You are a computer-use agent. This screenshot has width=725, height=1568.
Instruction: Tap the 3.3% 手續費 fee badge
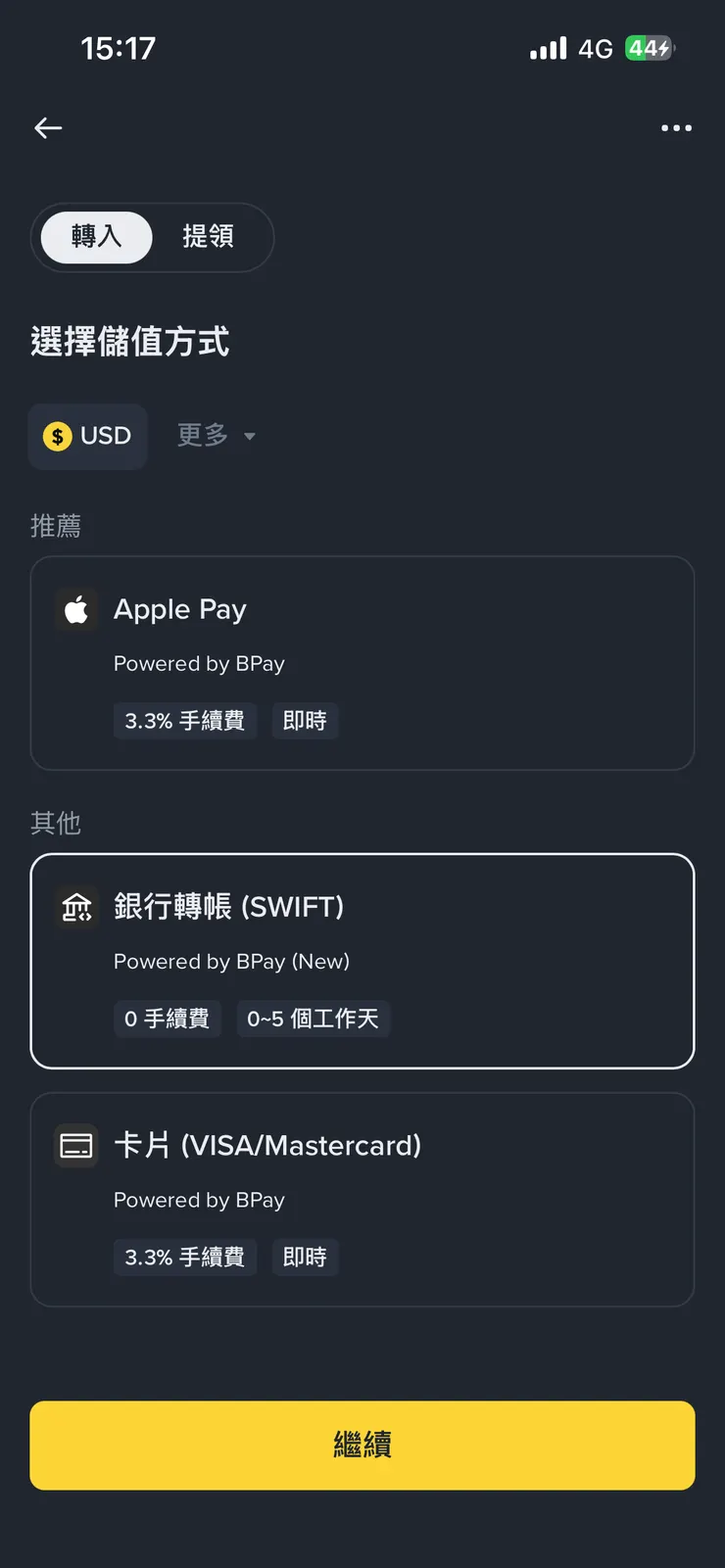coord(184,720)
